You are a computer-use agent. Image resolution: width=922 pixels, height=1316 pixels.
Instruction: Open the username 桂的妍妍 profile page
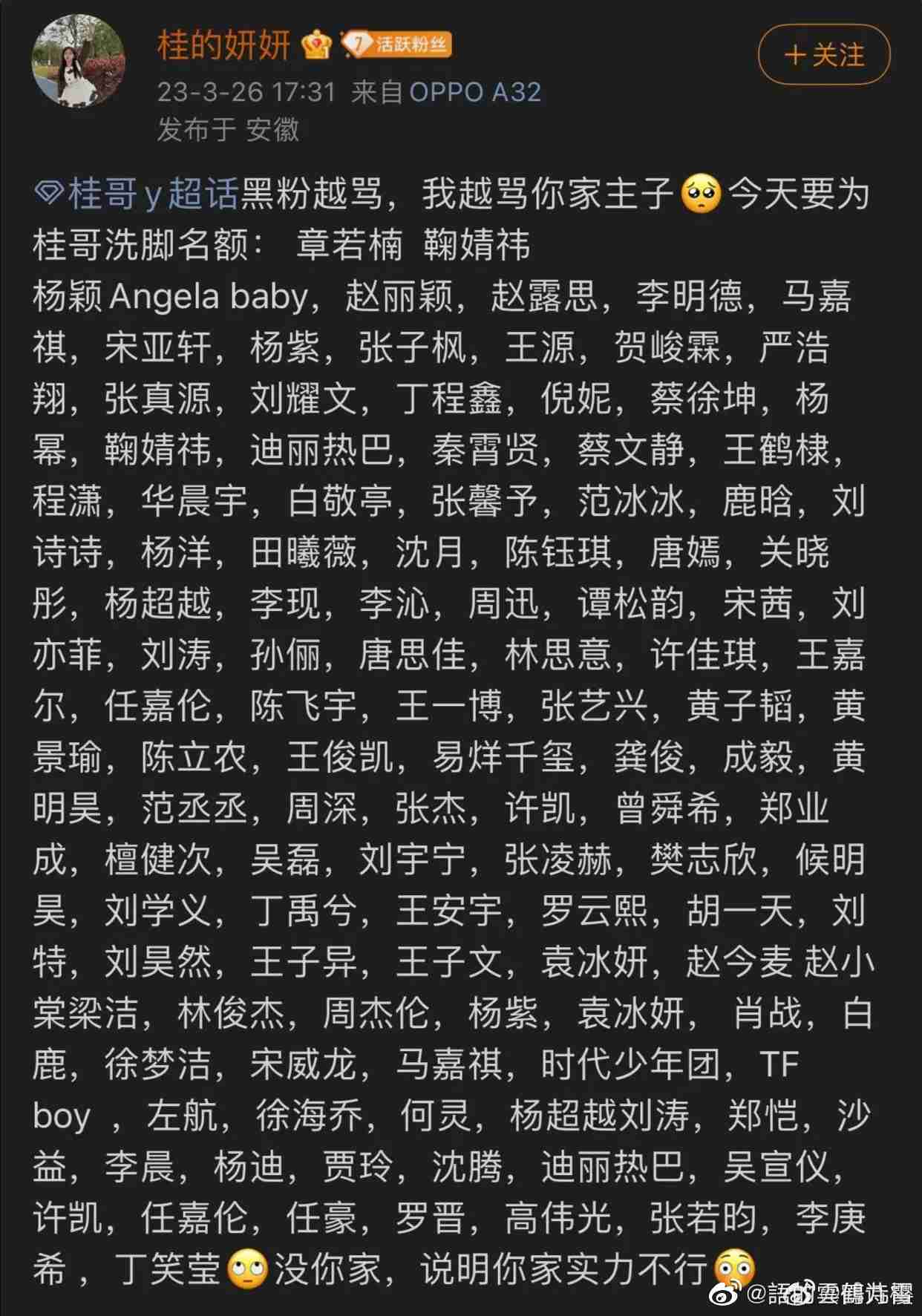(x=223, y=46)
